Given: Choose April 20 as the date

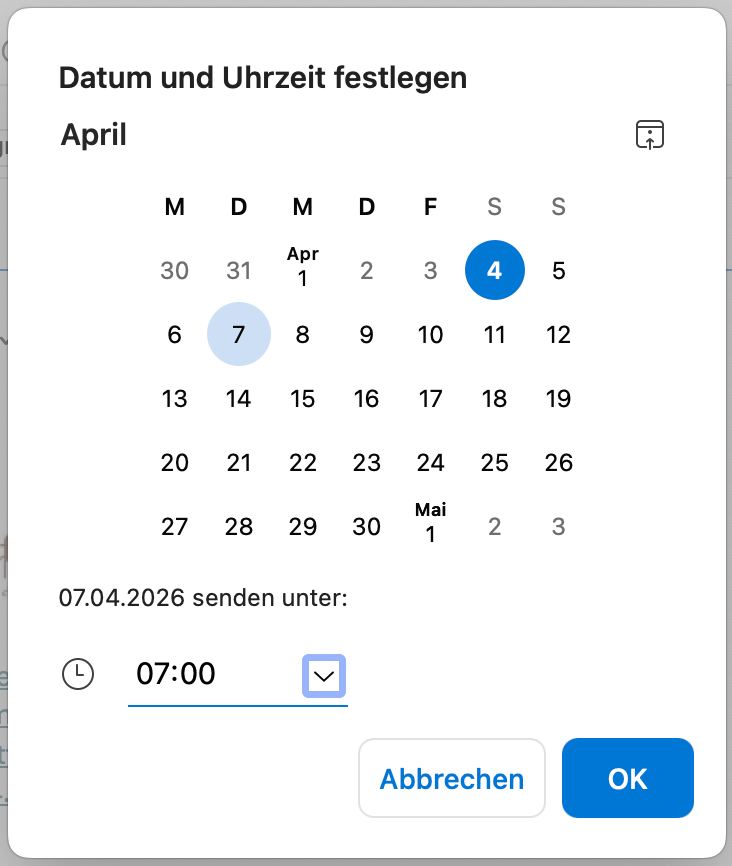Looking at the screenshot, I should 175,463.
